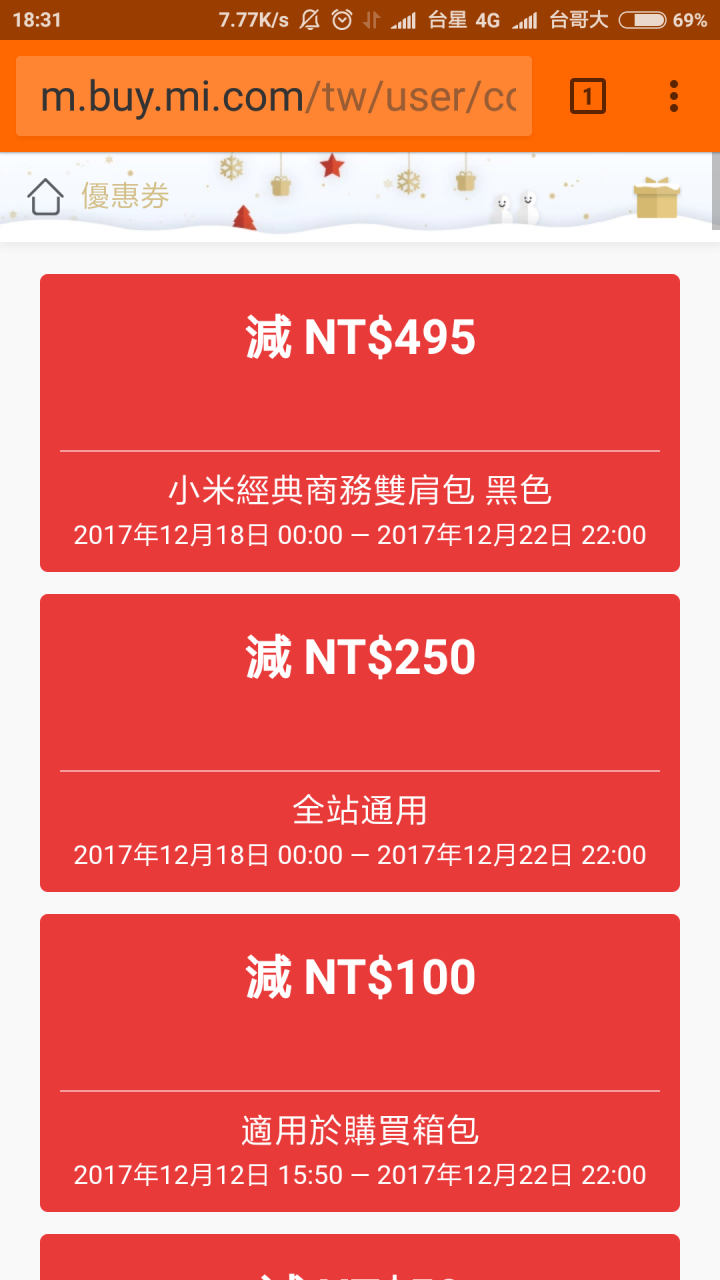
Task: Select the NT$495 backpack coupon
Action: (x=360, y=422)
